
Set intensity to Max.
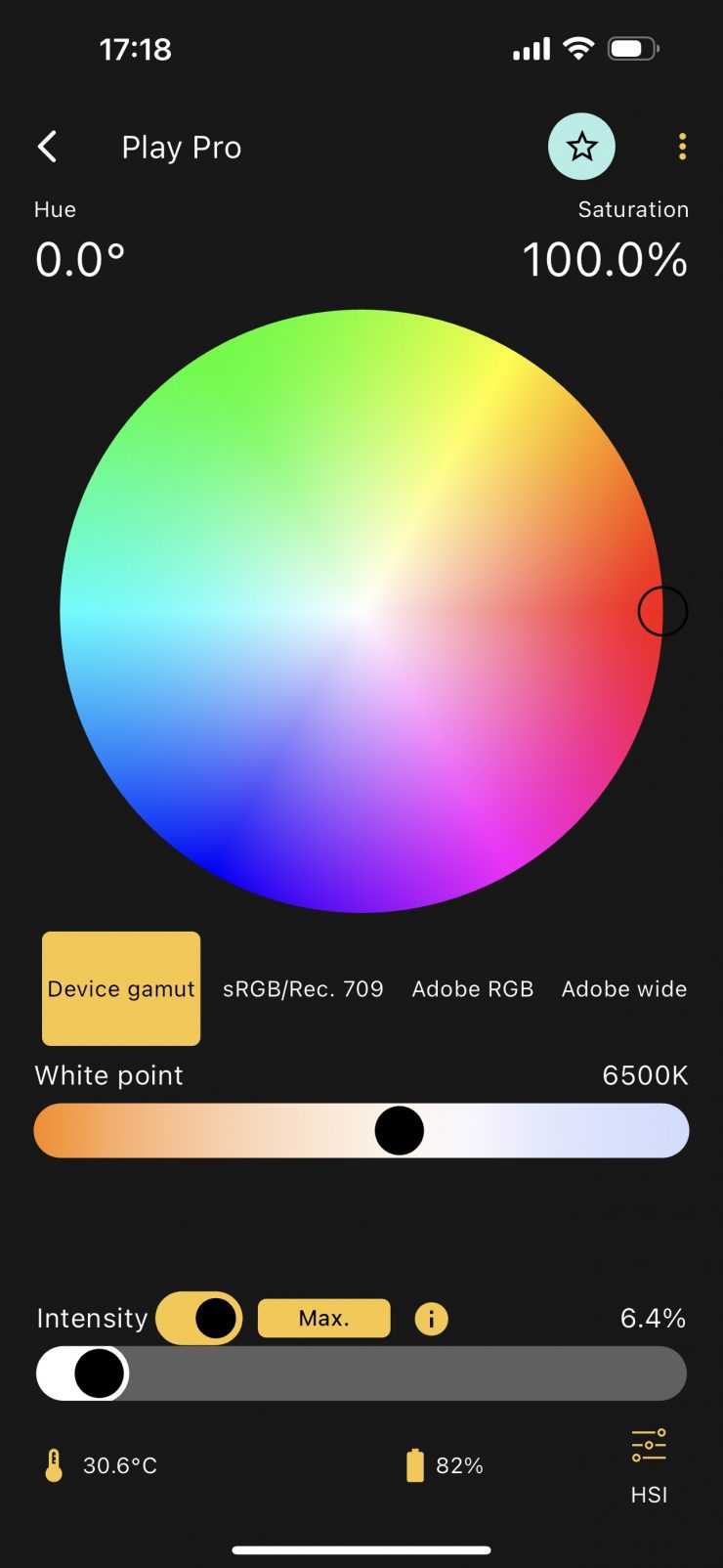(x=323, y=1318)
